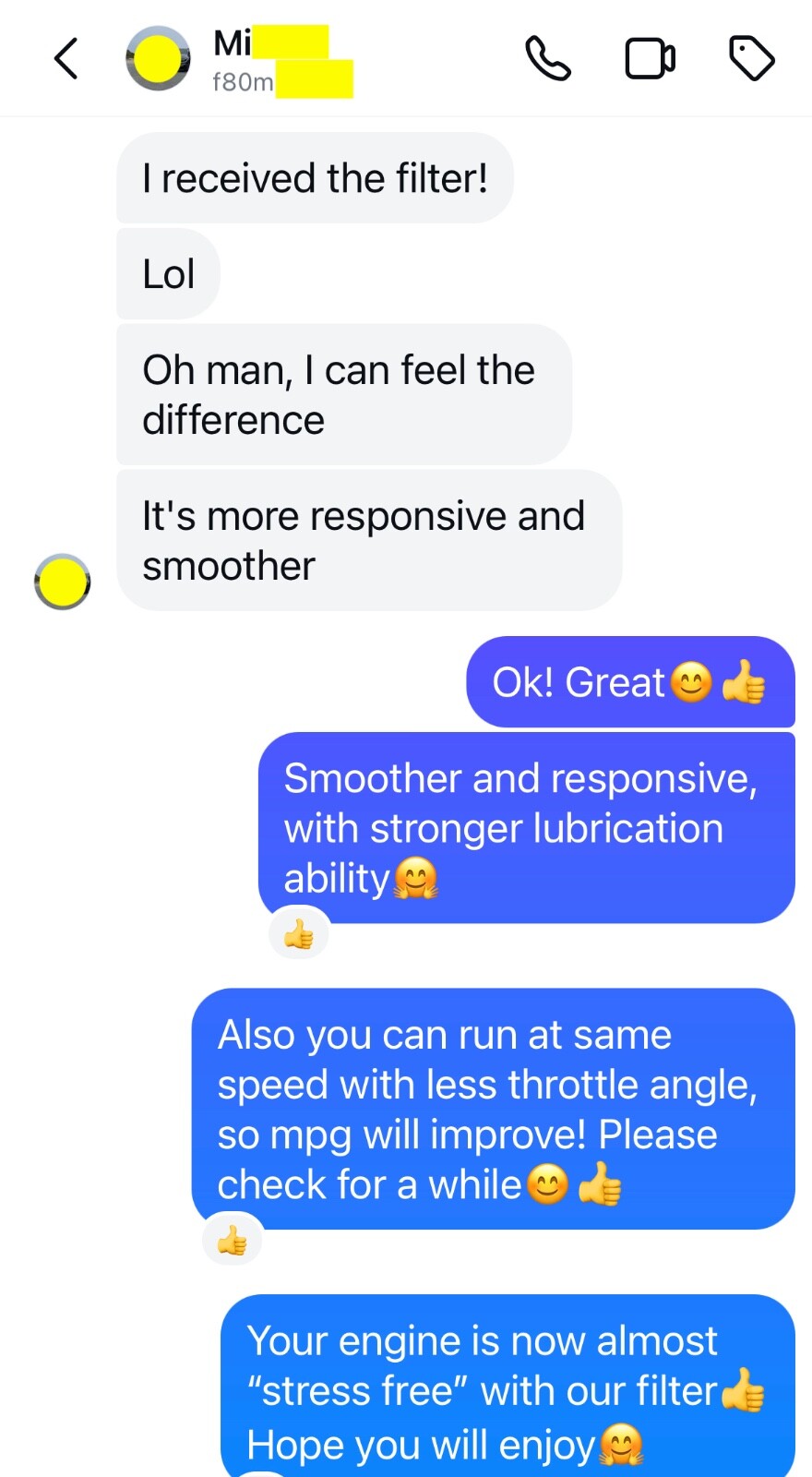View the reaction on the throttle angle message

[233, 1242]
